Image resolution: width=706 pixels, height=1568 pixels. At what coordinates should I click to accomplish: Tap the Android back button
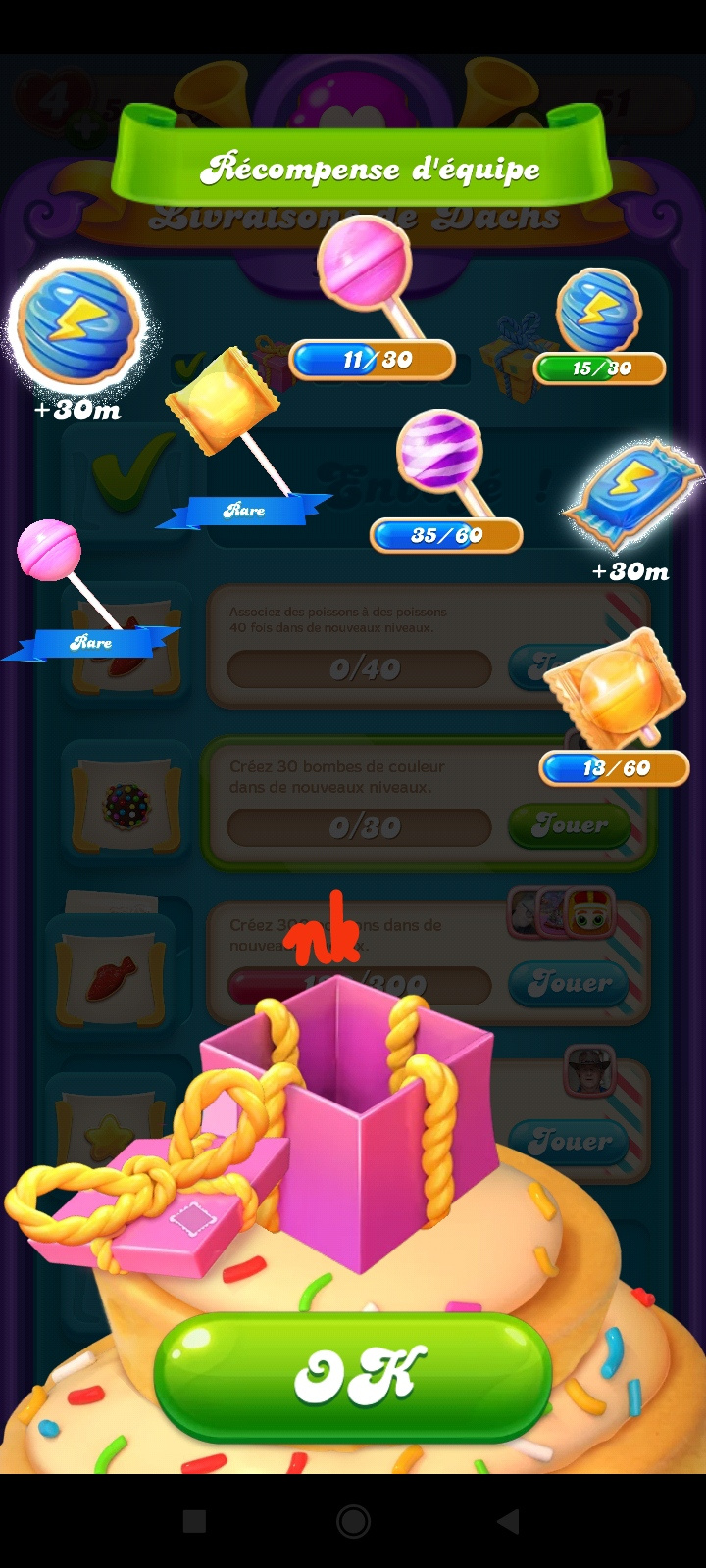(508, 1521)
